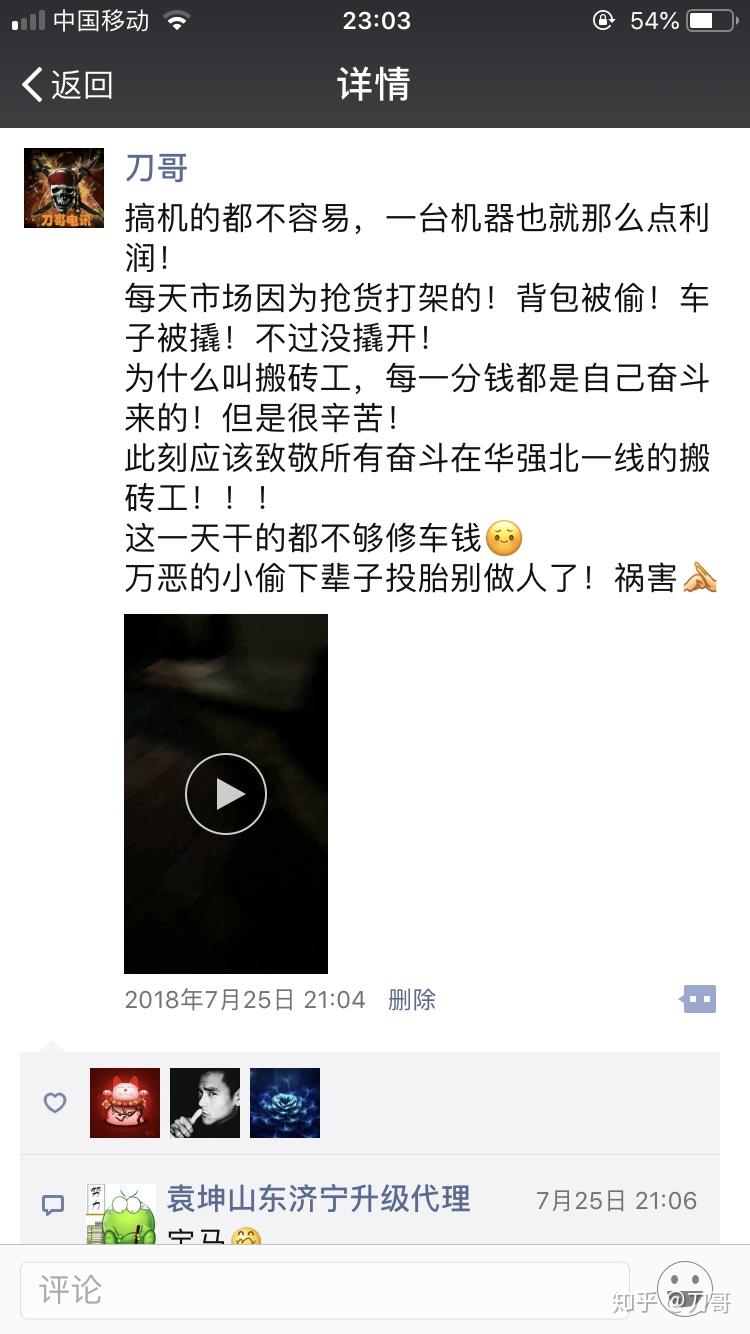
Task: Open the blue flower liker avatar
Action: tap(285, 1103)
